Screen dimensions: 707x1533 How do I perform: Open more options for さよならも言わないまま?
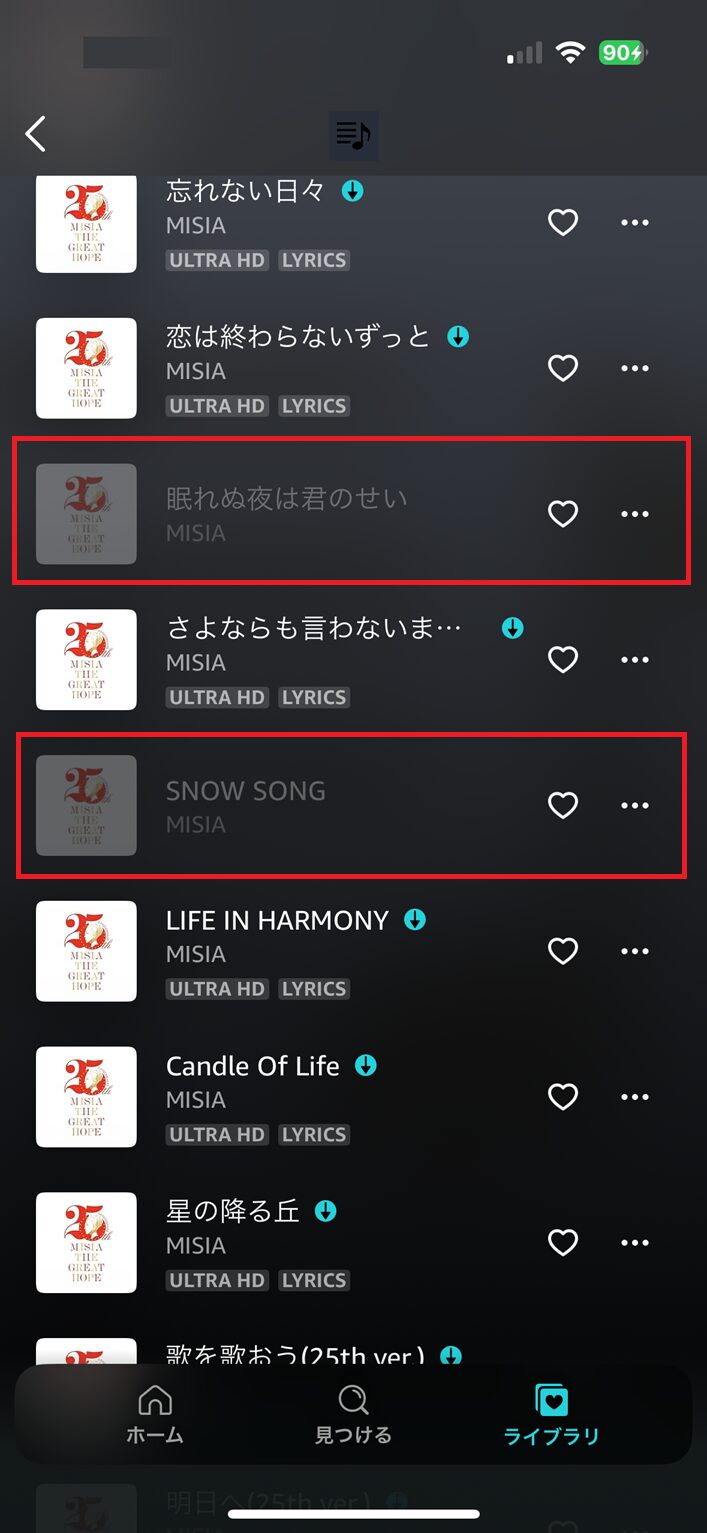(x=635, y=660)
